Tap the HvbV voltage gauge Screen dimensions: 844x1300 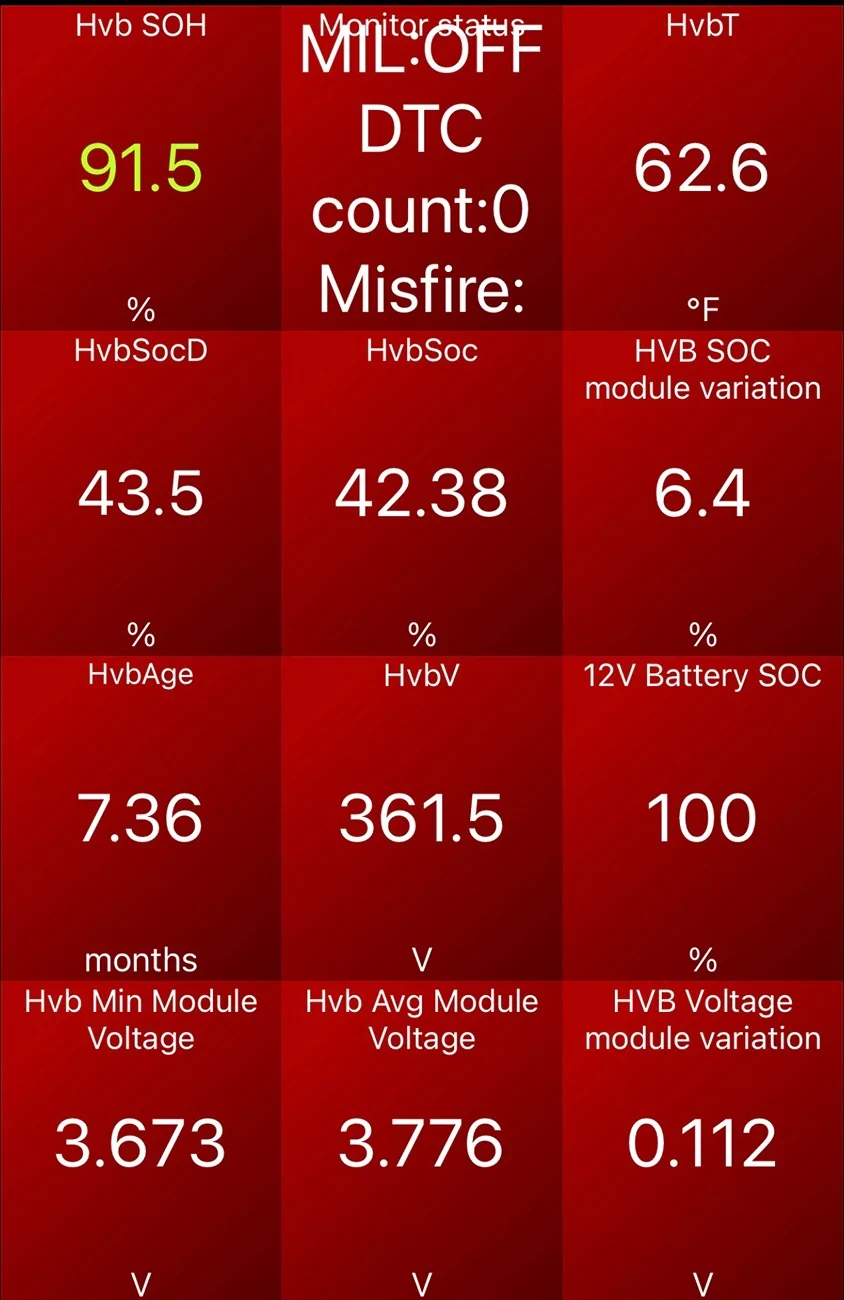click(421, 818)
